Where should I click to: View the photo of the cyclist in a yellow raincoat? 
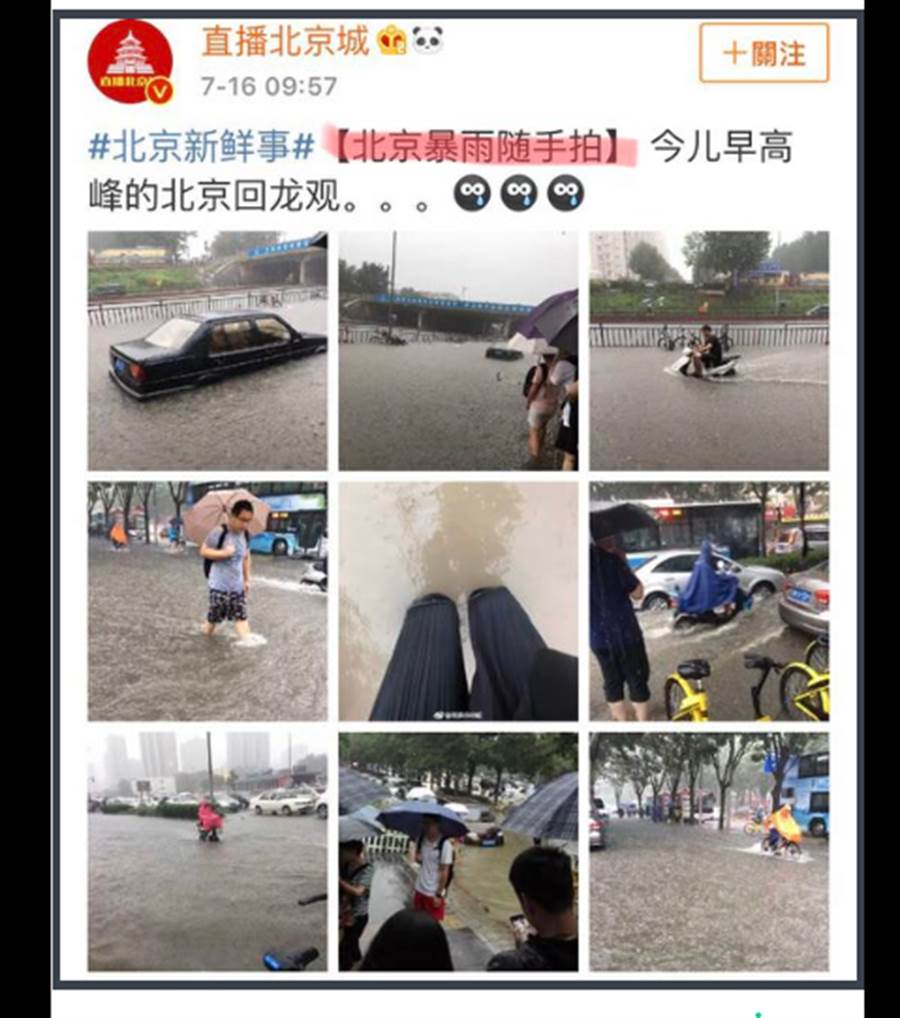pyautogui.click(x=708, y=851)
